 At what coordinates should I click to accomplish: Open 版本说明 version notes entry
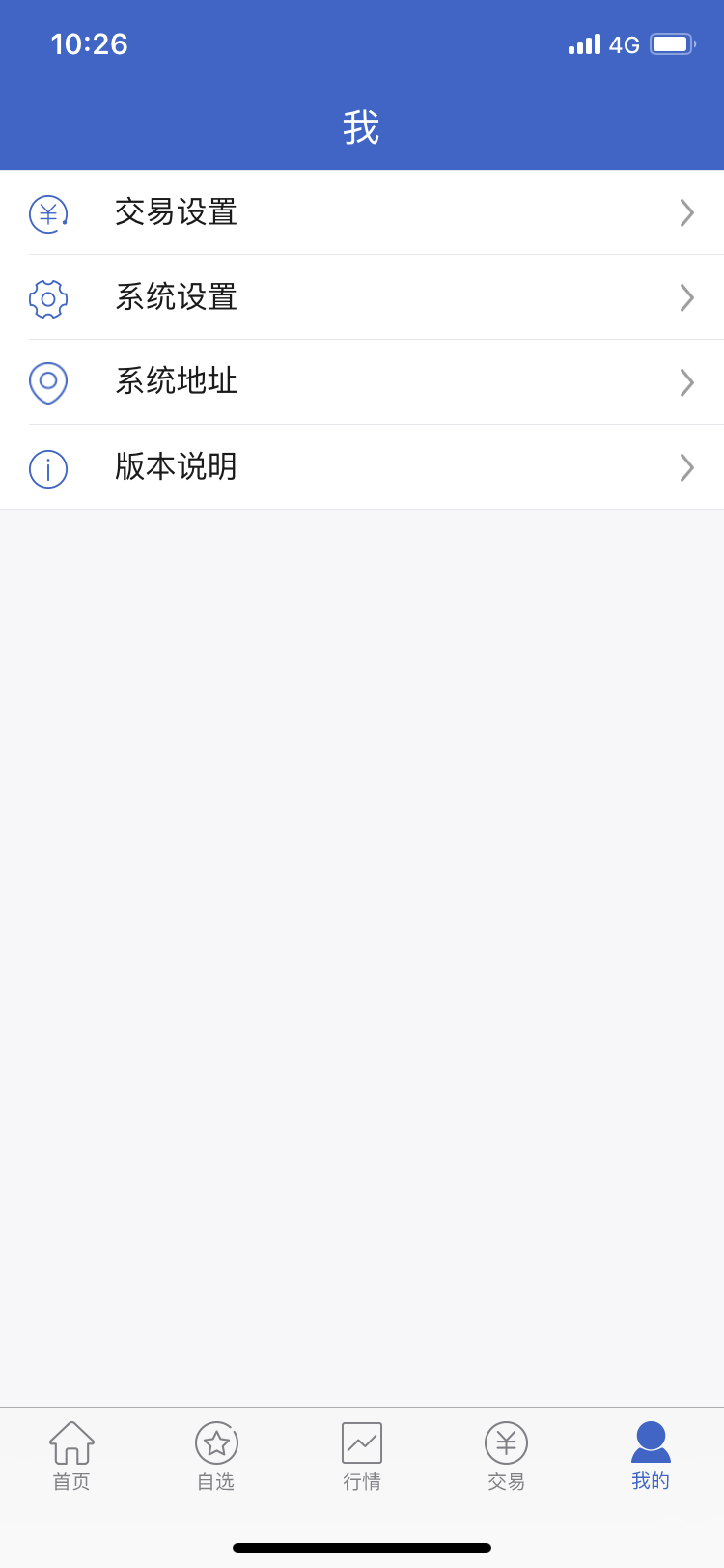176,467
